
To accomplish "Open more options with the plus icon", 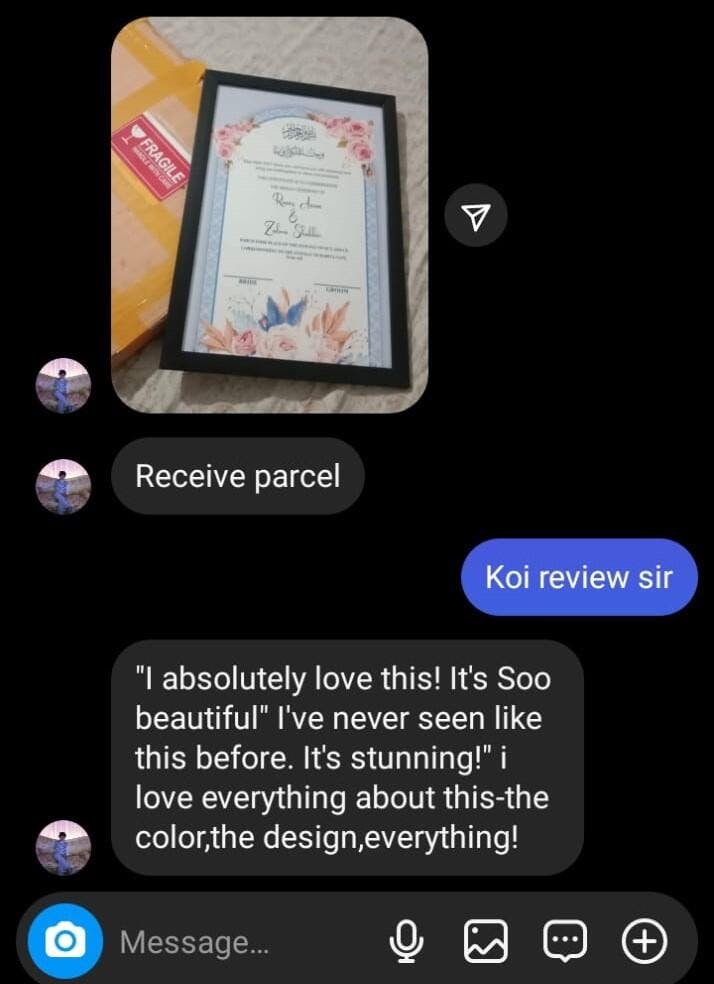I will pyautogui.click(x=644, y=941).
